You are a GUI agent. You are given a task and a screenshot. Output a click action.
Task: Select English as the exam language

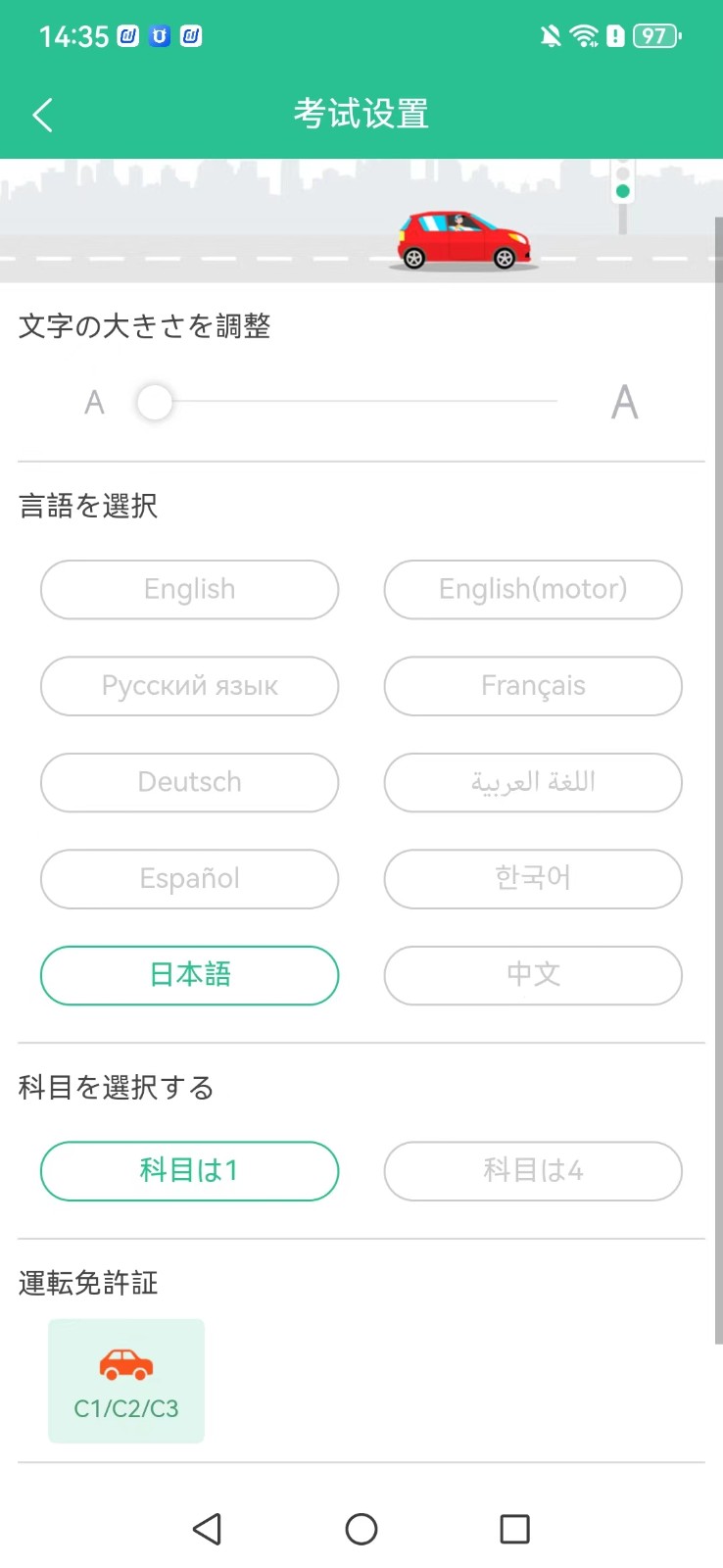point(189,589)
